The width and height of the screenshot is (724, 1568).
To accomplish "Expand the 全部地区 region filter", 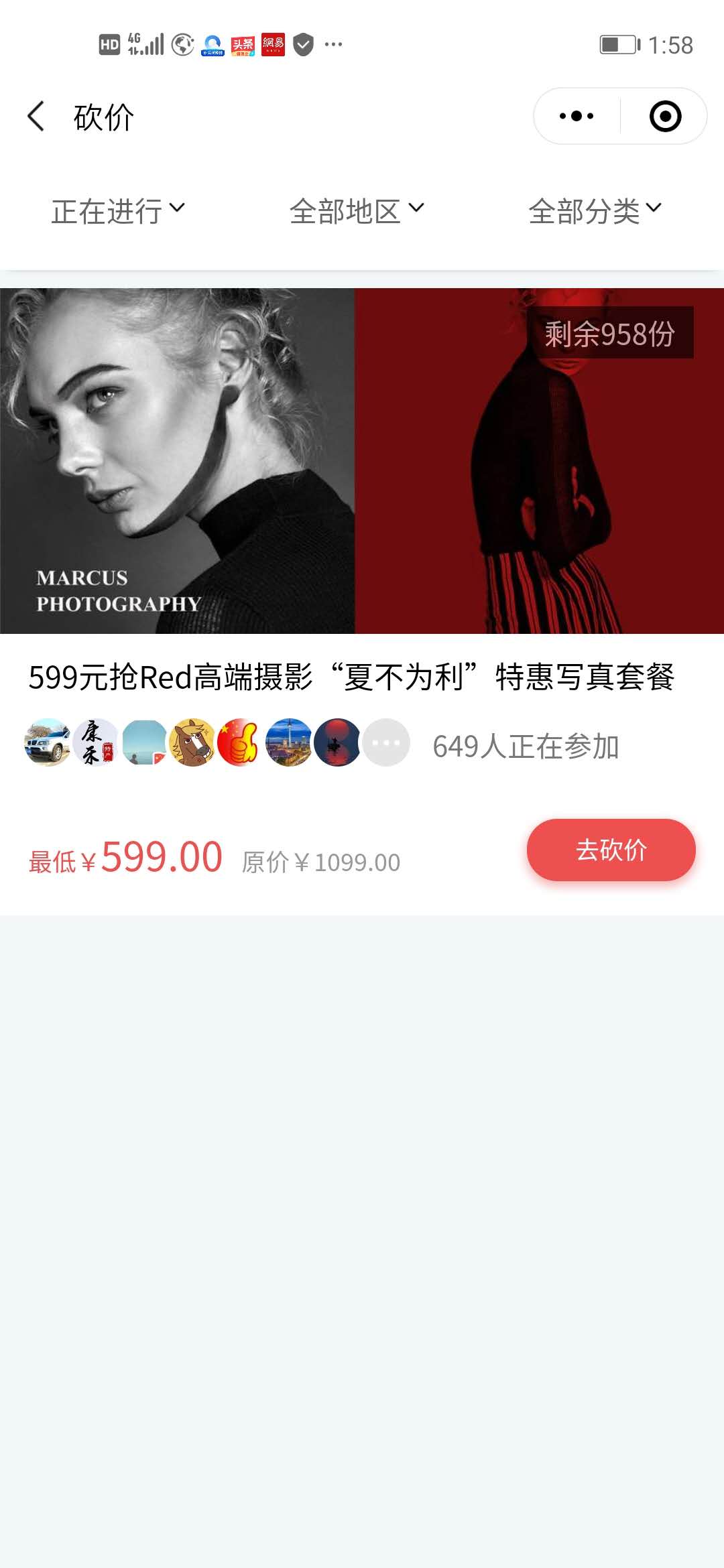I will [357, 211].
